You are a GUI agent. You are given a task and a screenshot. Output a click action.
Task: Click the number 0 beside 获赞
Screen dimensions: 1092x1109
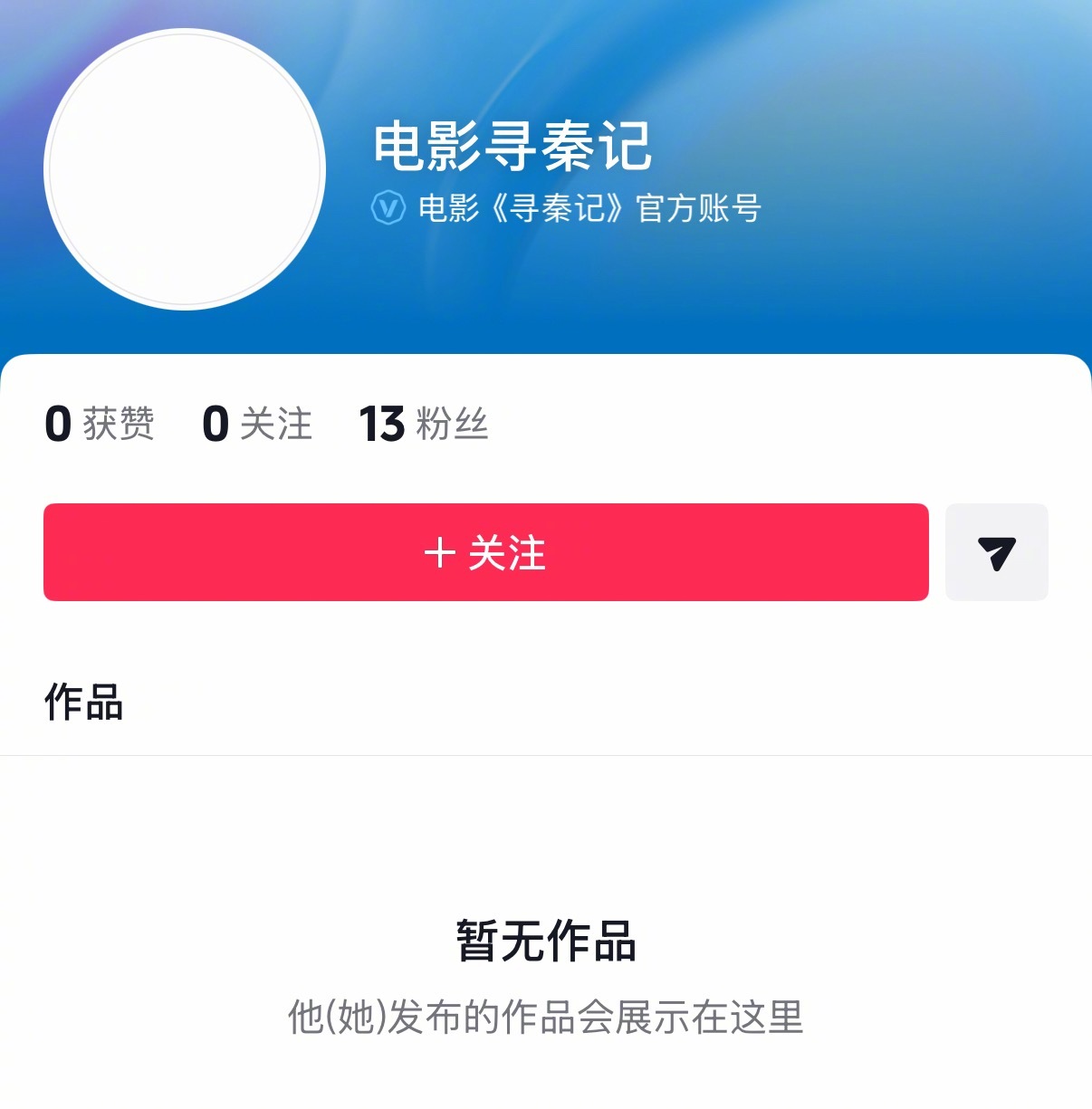coord(58,424)
